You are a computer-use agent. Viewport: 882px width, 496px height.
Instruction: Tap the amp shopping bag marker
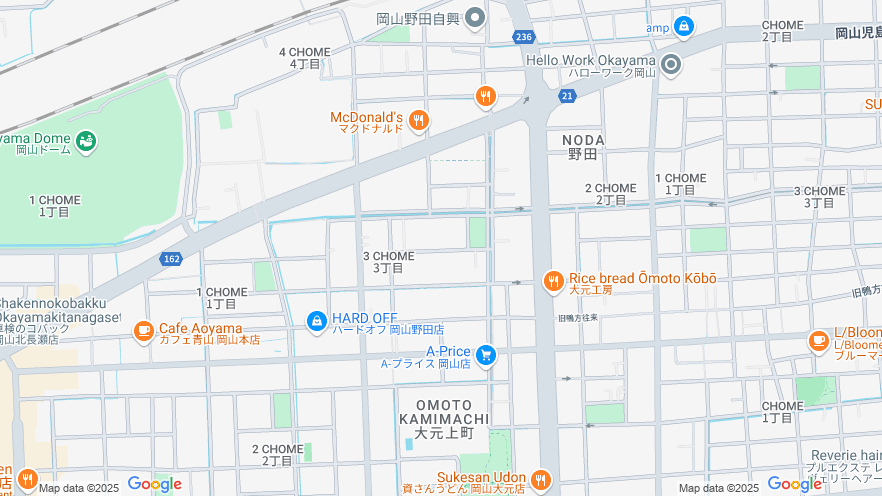(x=684, y=27)
